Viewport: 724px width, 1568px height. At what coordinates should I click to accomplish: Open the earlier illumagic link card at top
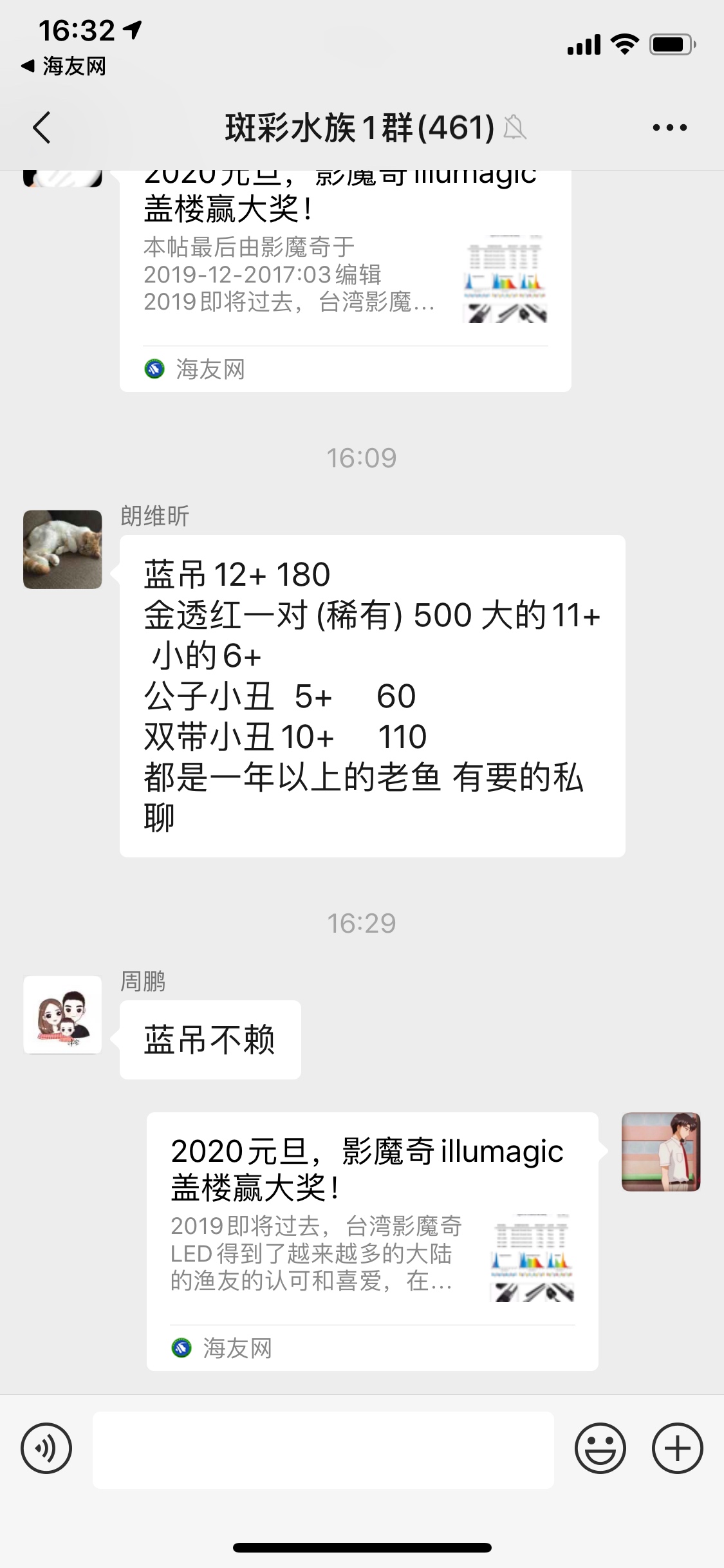(x=345, y=277)
